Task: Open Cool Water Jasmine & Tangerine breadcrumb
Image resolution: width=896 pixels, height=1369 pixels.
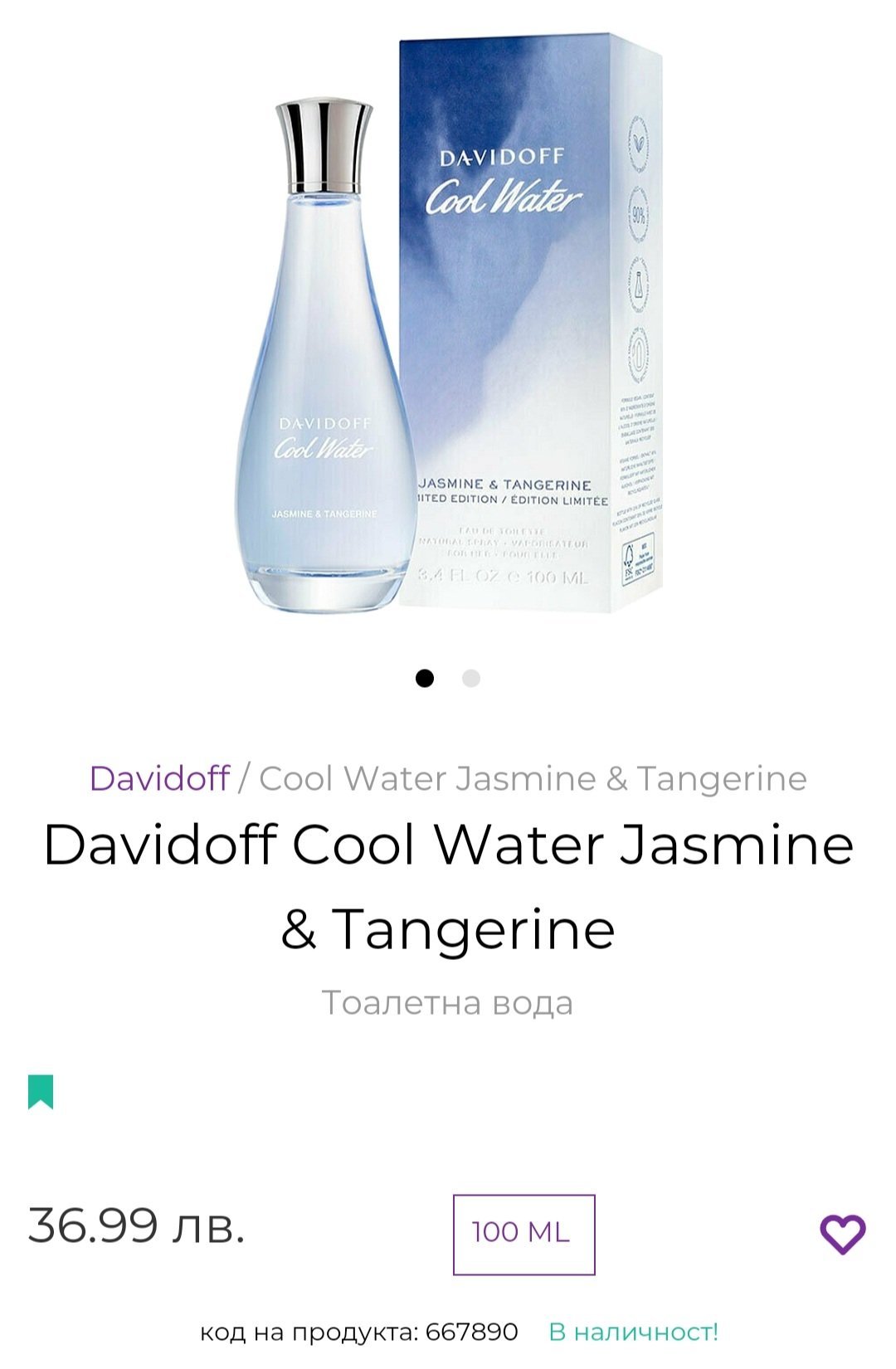Action: coord(533,778)
